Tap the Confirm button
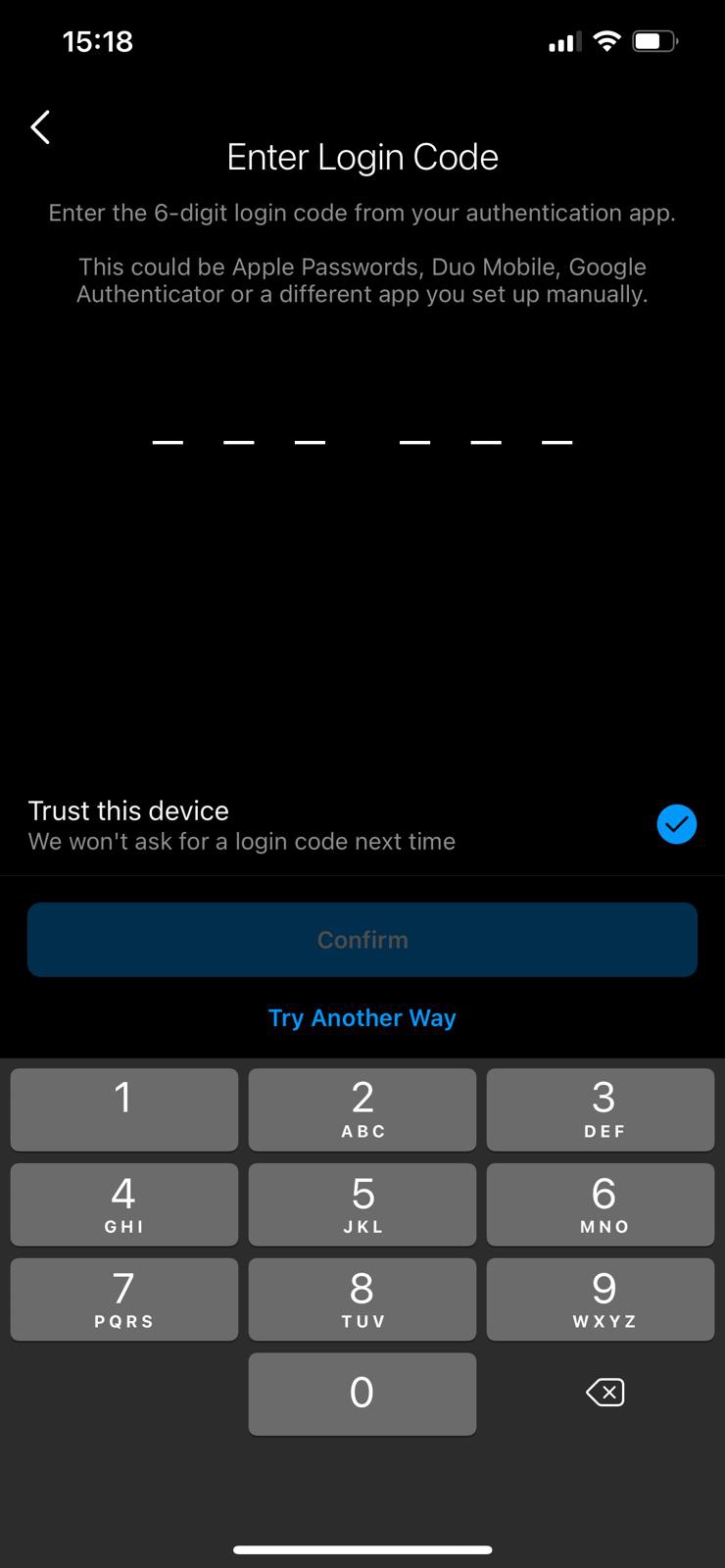This screenshot has height=1568, width=725. (362, 940)
